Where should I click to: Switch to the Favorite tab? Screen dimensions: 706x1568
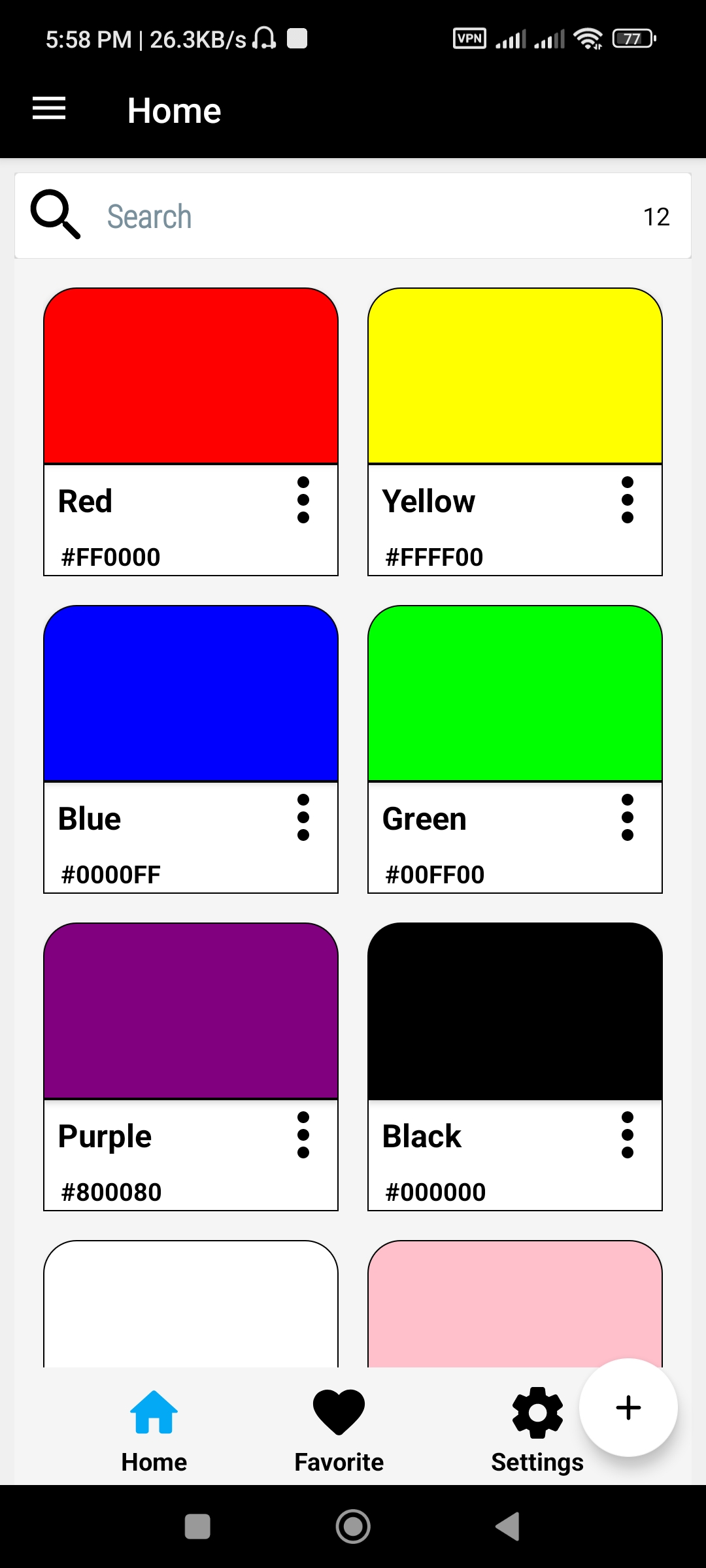[339, 1431]
